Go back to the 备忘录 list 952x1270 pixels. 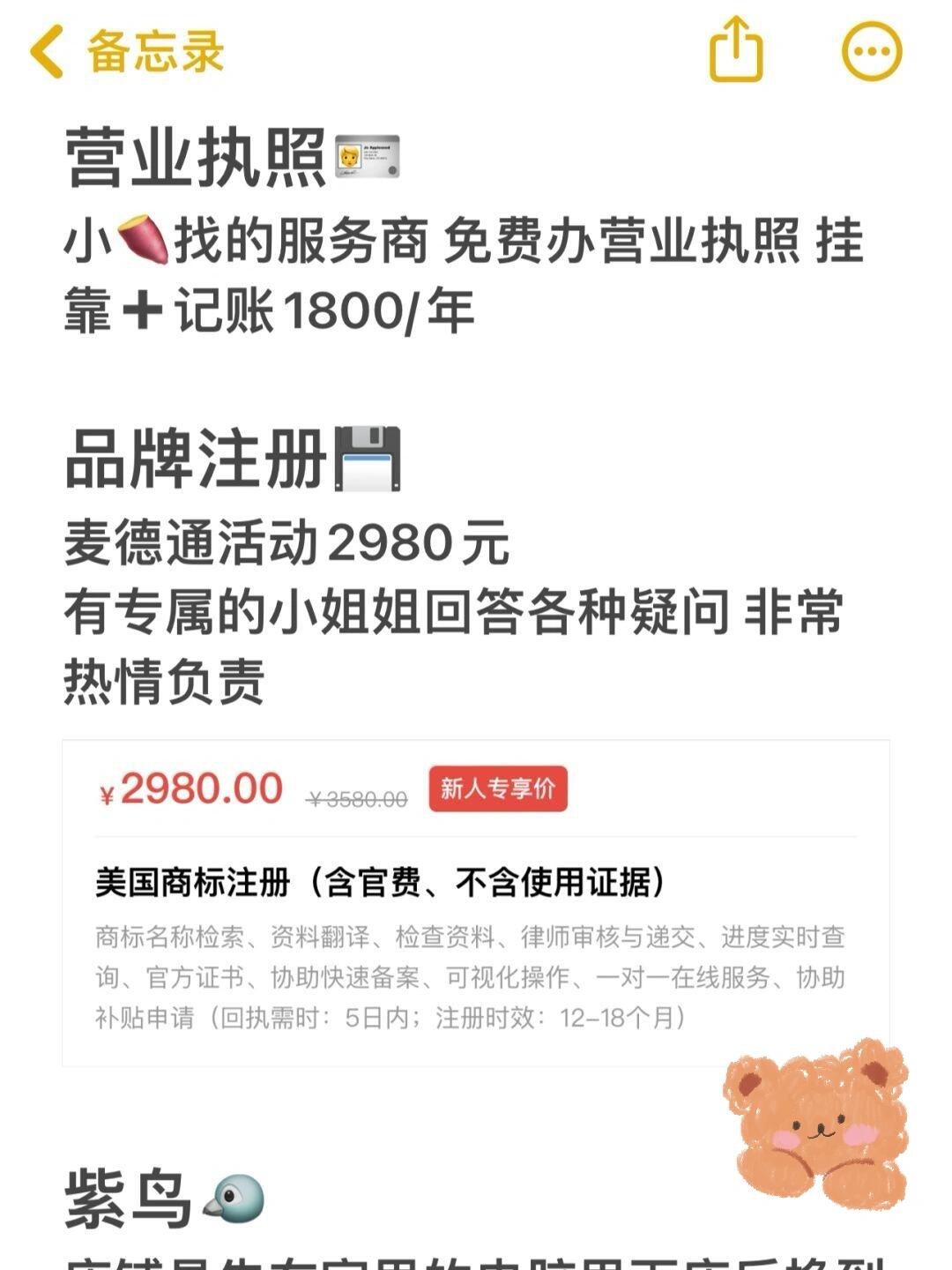tap(127, 51)
